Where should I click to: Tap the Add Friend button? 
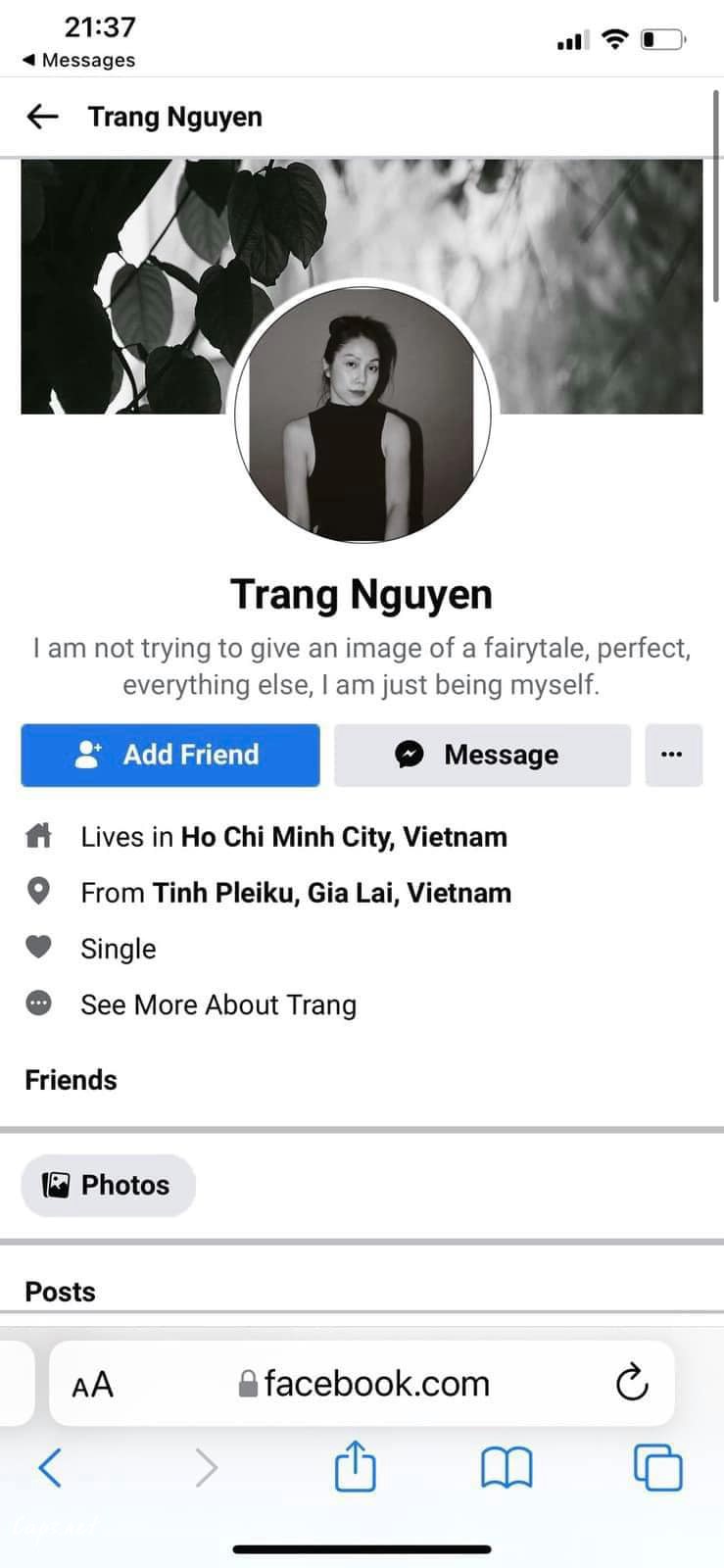(x=170, y=755)
